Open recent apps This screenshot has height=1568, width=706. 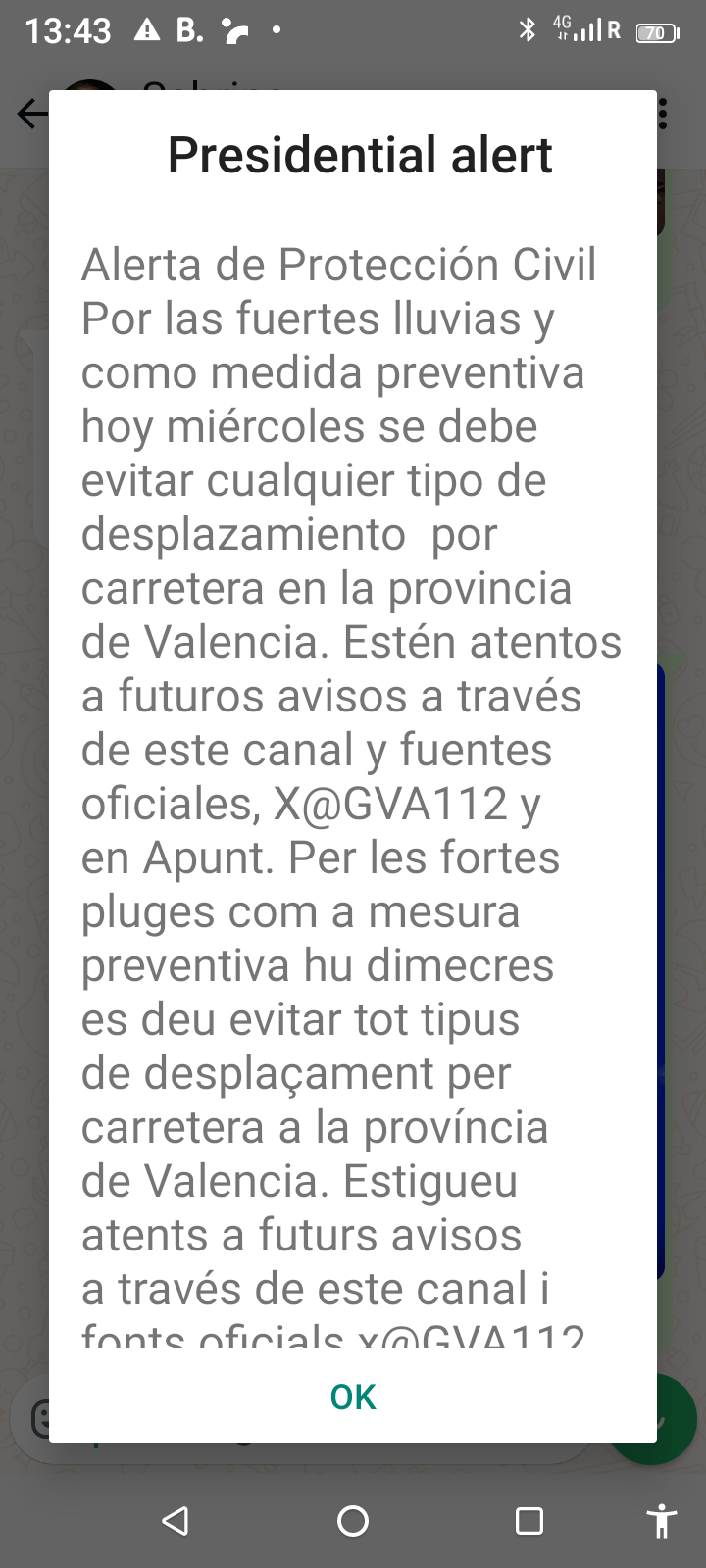[x=529, y=1521]
